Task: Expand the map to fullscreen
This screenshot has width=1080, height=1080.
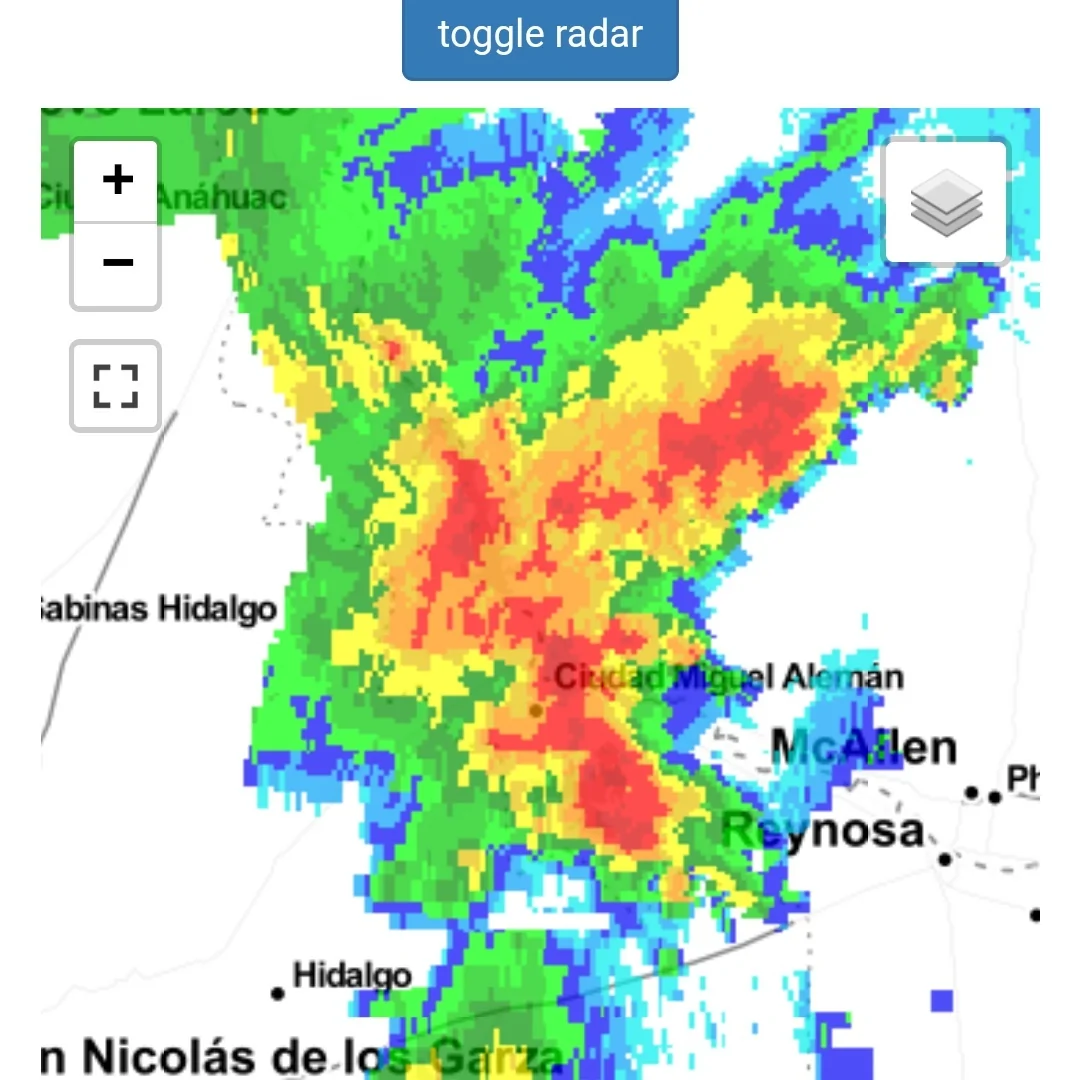Action: pyautogui.click(x=116, y=386)
